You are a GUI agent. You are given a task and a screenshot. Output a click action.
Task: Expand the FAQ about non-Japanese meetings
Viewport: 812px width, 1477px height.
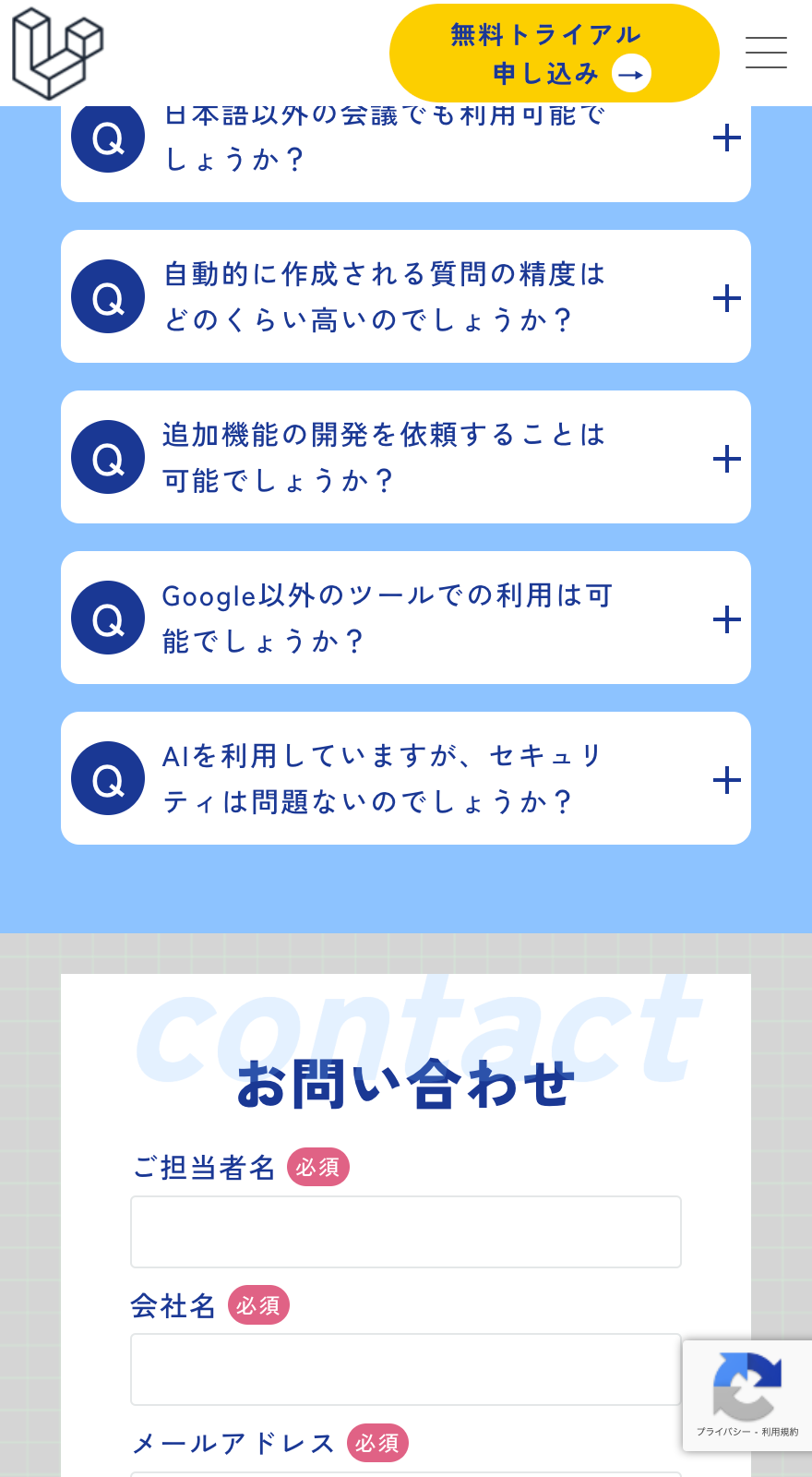(x=728, y=138)
